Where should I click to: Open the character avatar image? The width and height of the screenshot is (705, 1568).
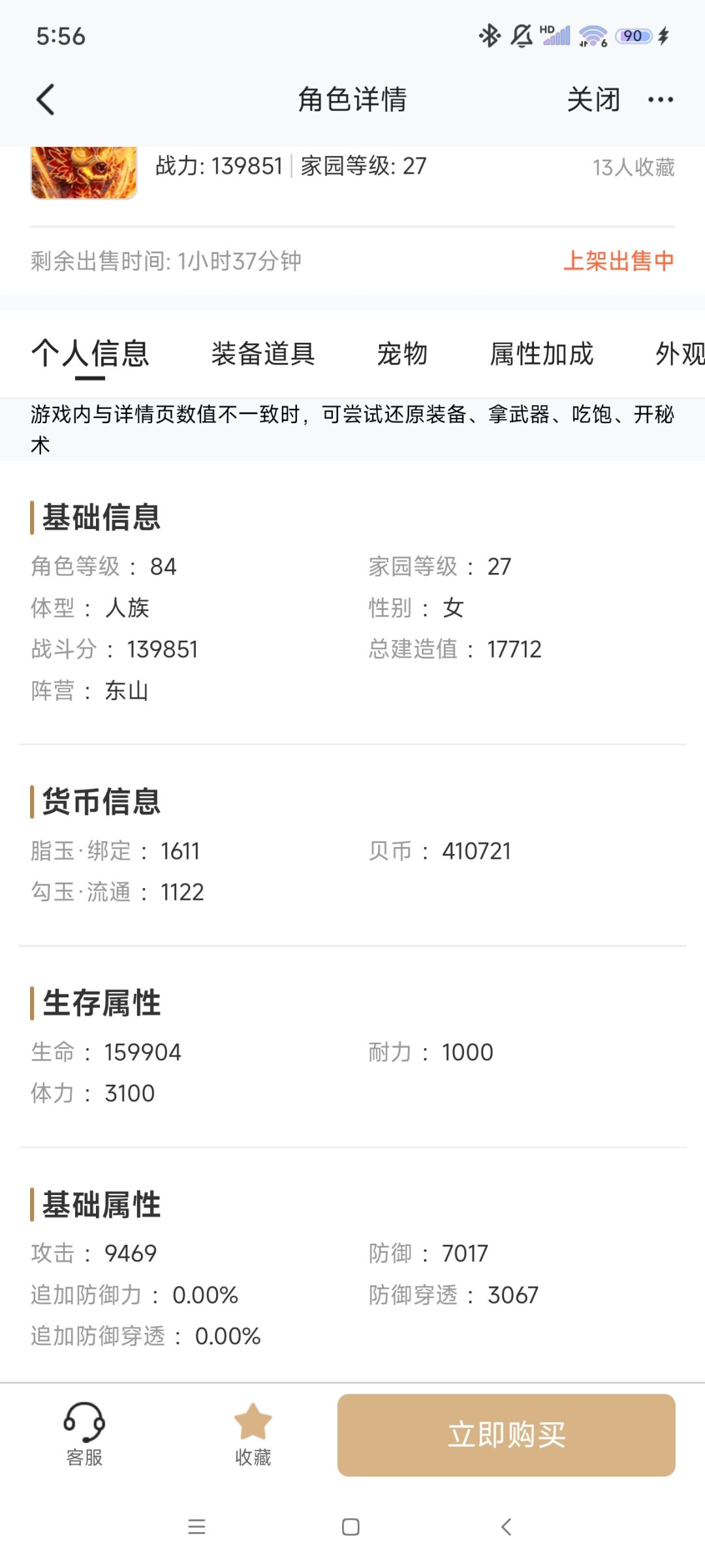pyautogui.click(x=84, y=172)
